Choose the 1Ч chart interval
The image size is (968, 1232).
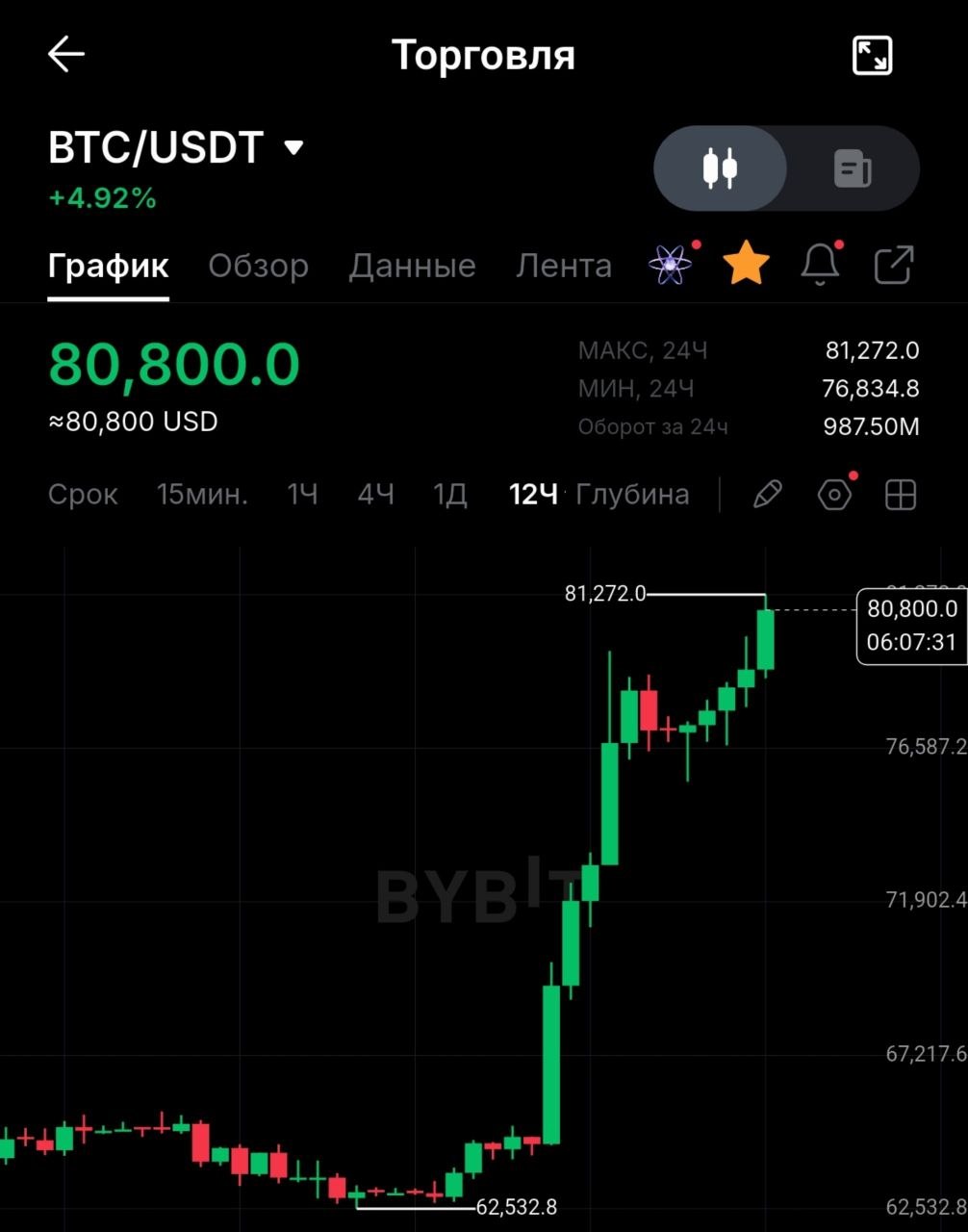(302, 495)
